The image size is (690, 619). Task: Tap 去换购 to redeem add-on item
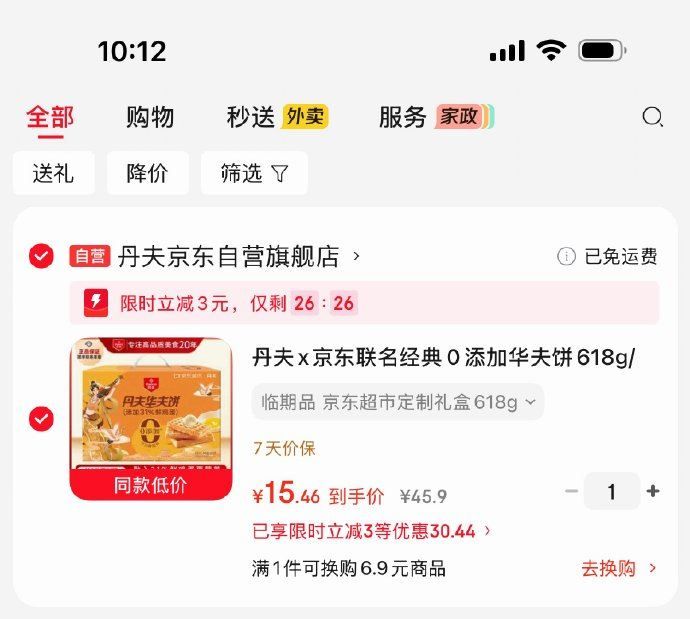click(619, 568)
